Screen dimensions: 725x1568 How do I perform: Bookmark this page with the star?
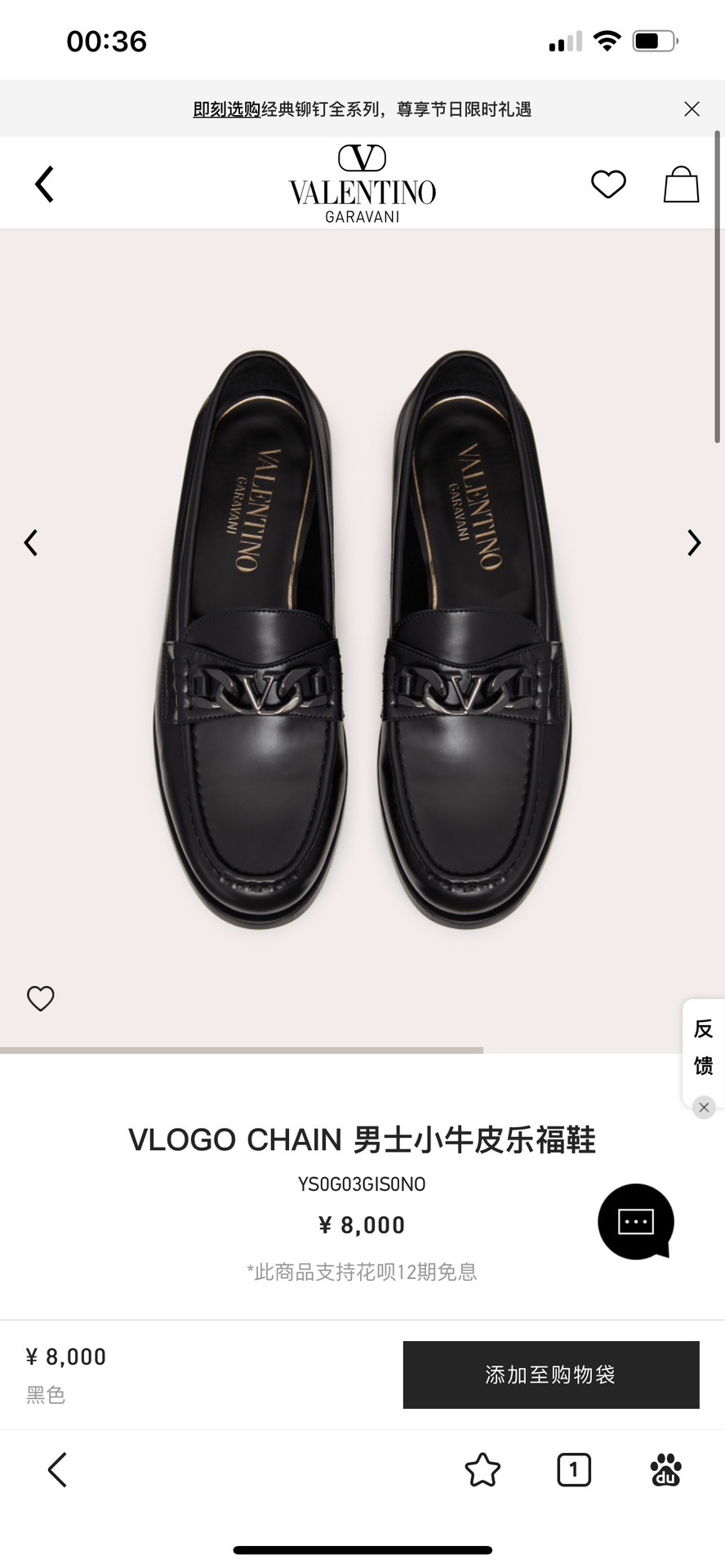pyautogui.click(x=482, y=1470)
